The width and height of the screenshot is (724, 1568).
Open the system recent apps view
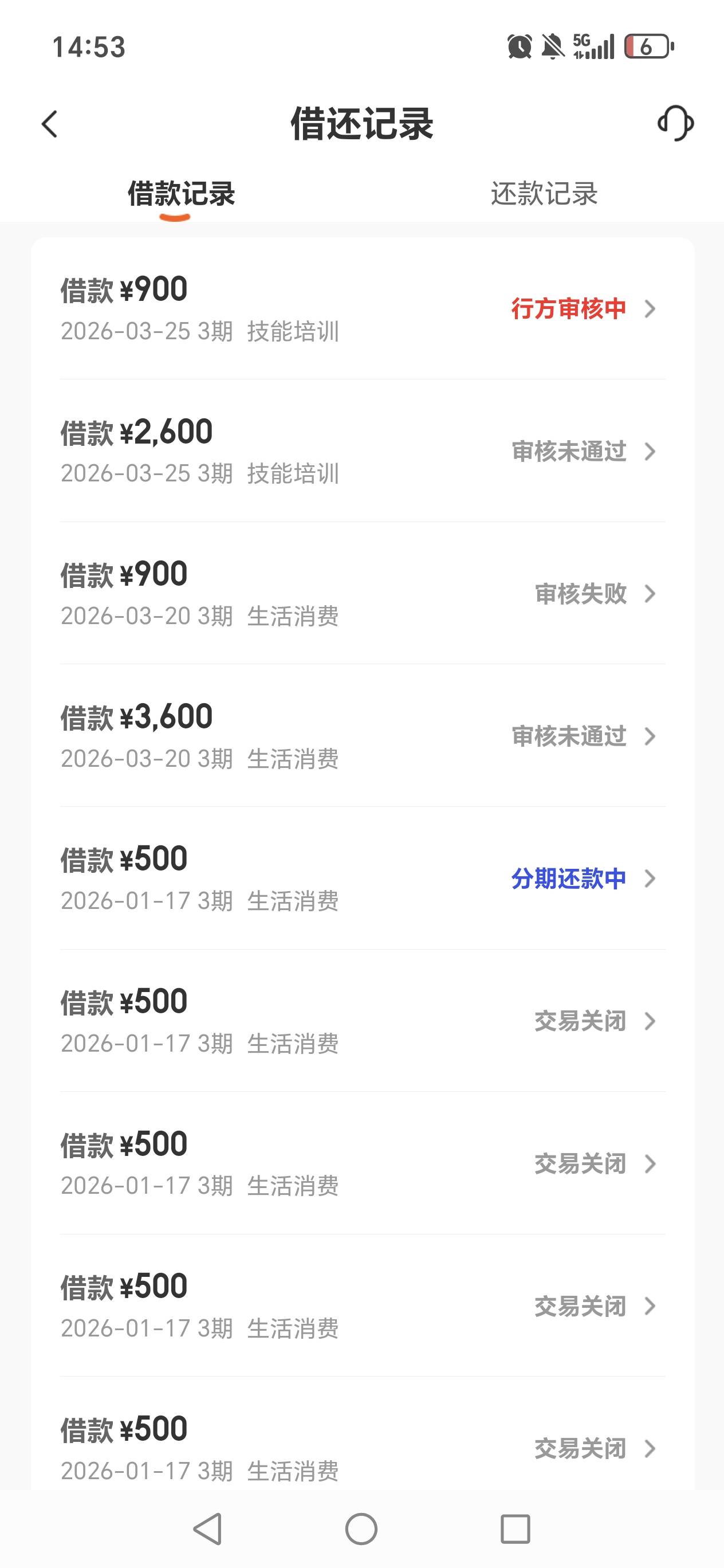tap(515, 1528)
